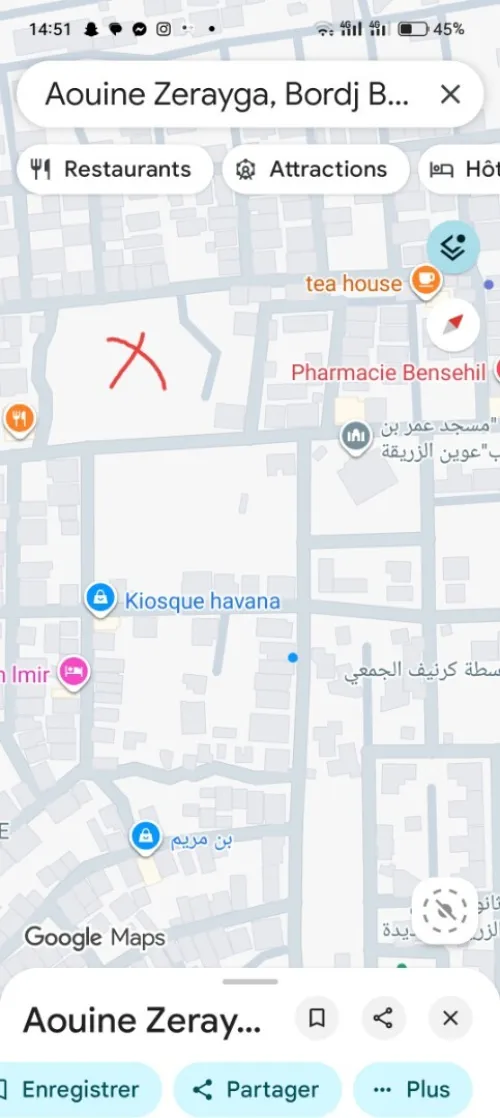Open Pharmacie Bensehil place label

pos(389,372)
